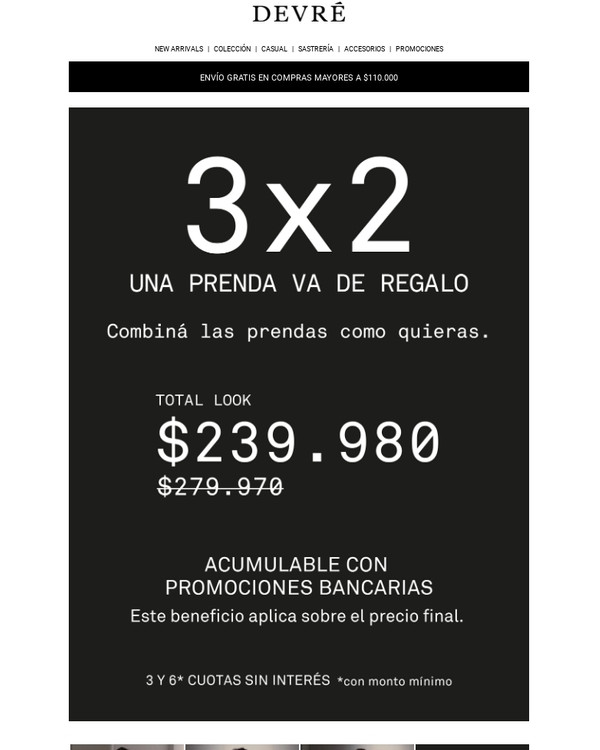Tap the 3x2 promotion banner
The width and height of the screenshot is (600, 750).
click(298, 413)
